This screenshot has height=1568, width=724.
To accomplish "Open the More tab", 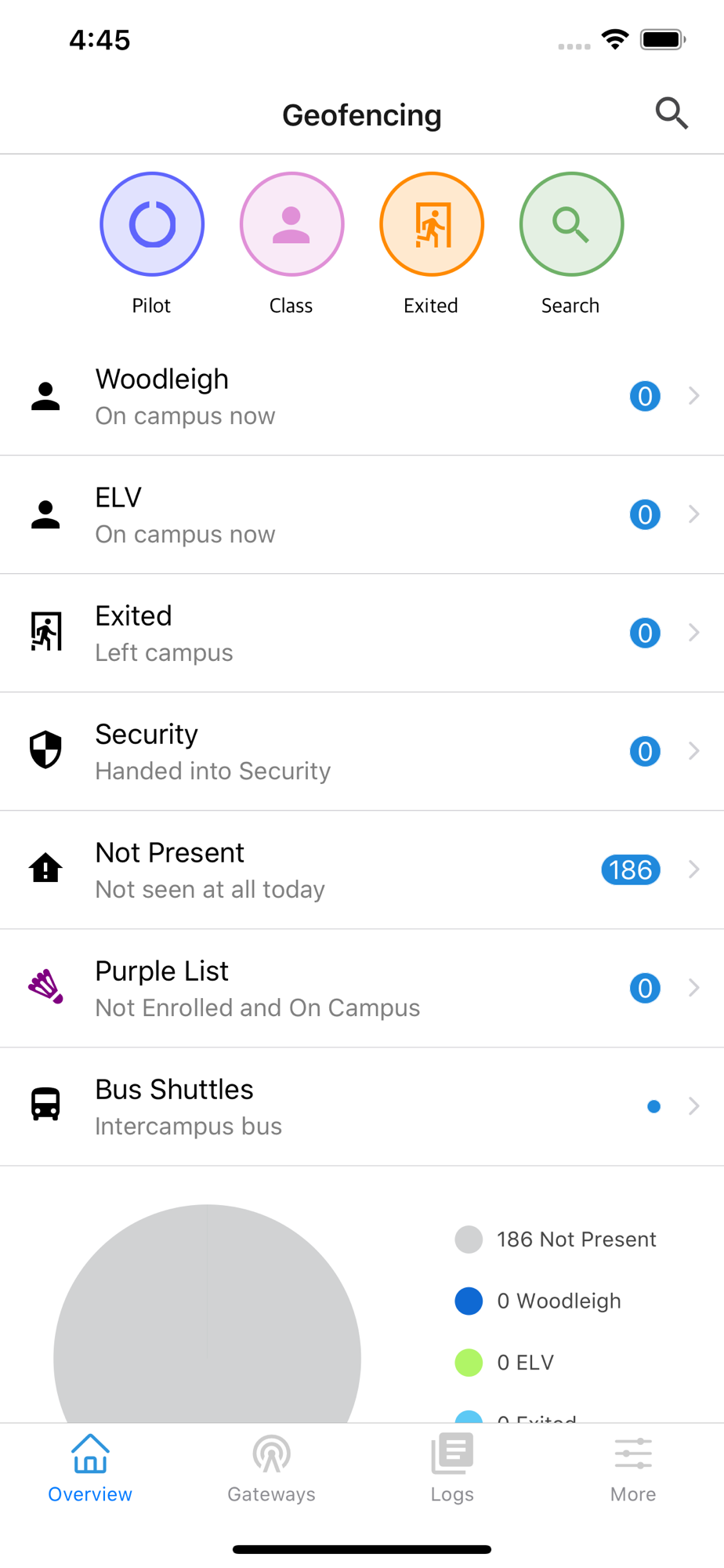I will click(x=633, y=1468).
